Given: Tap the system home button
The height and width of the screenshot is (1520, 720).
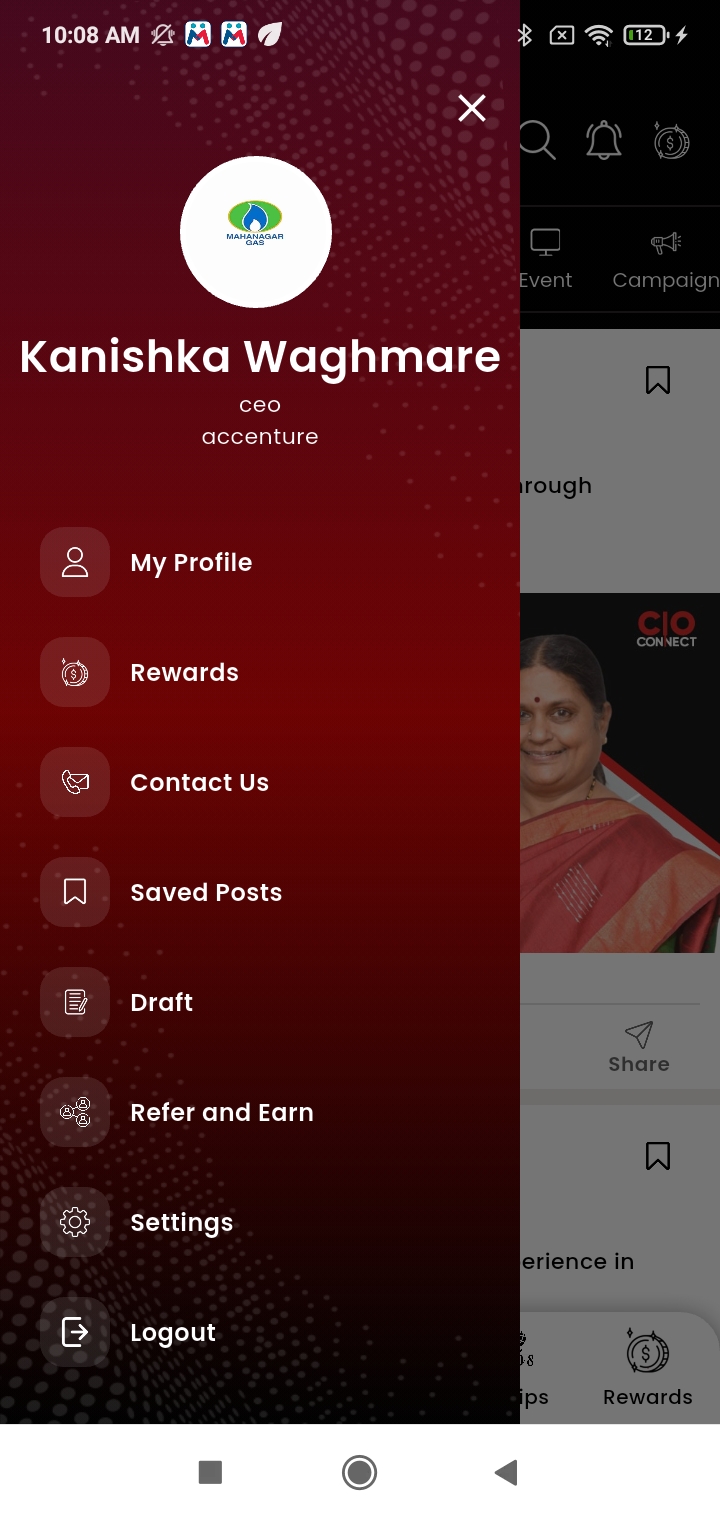Looking at the screenshot, I should 359,1472.
